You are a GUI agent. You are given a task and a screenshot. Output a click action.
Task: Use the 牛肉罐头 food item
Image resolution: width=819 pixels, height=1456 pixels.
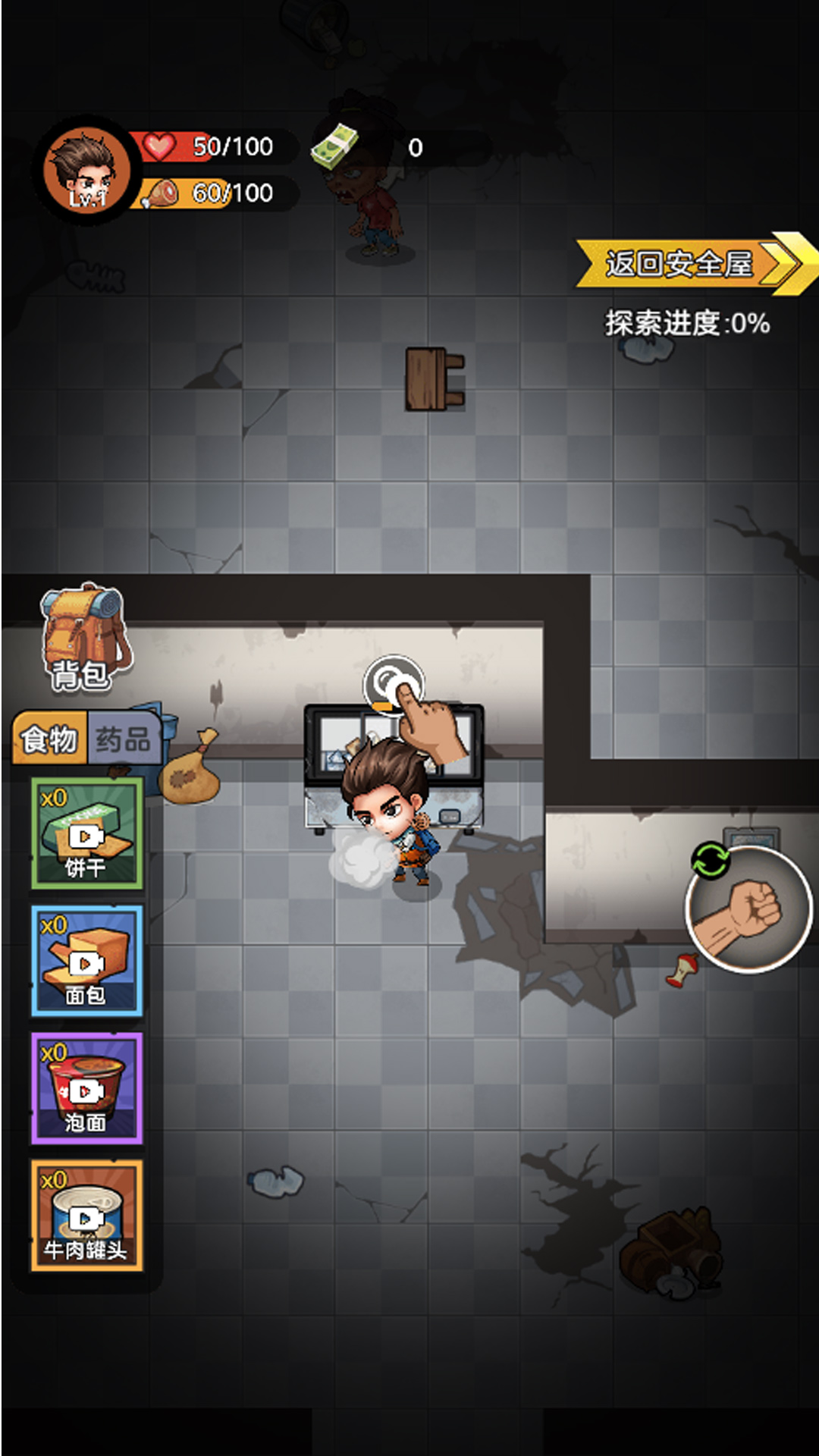[x=86, y=1216]
